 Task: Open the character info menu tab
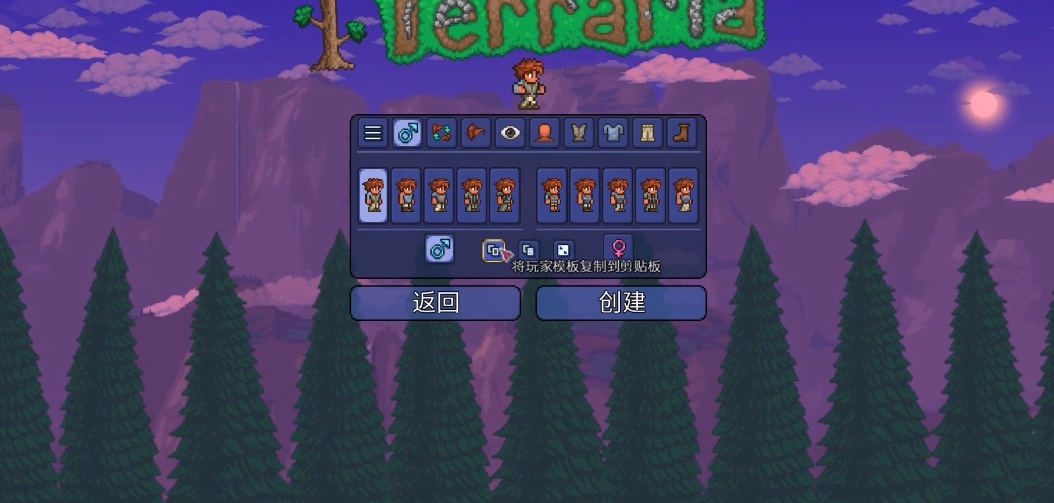(x=373, y=133)
